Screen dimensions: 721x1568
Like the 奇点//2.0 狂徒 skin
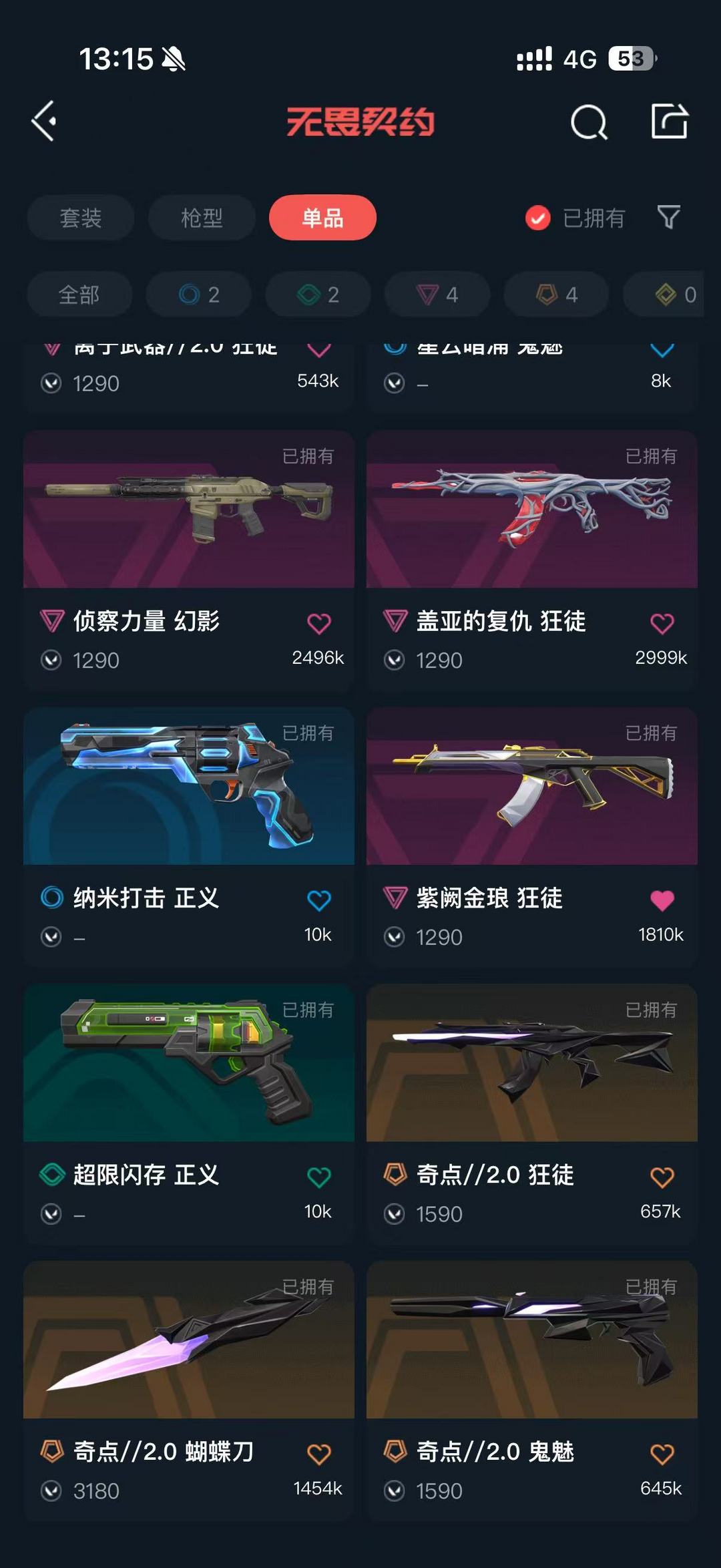coord(662,1177)
